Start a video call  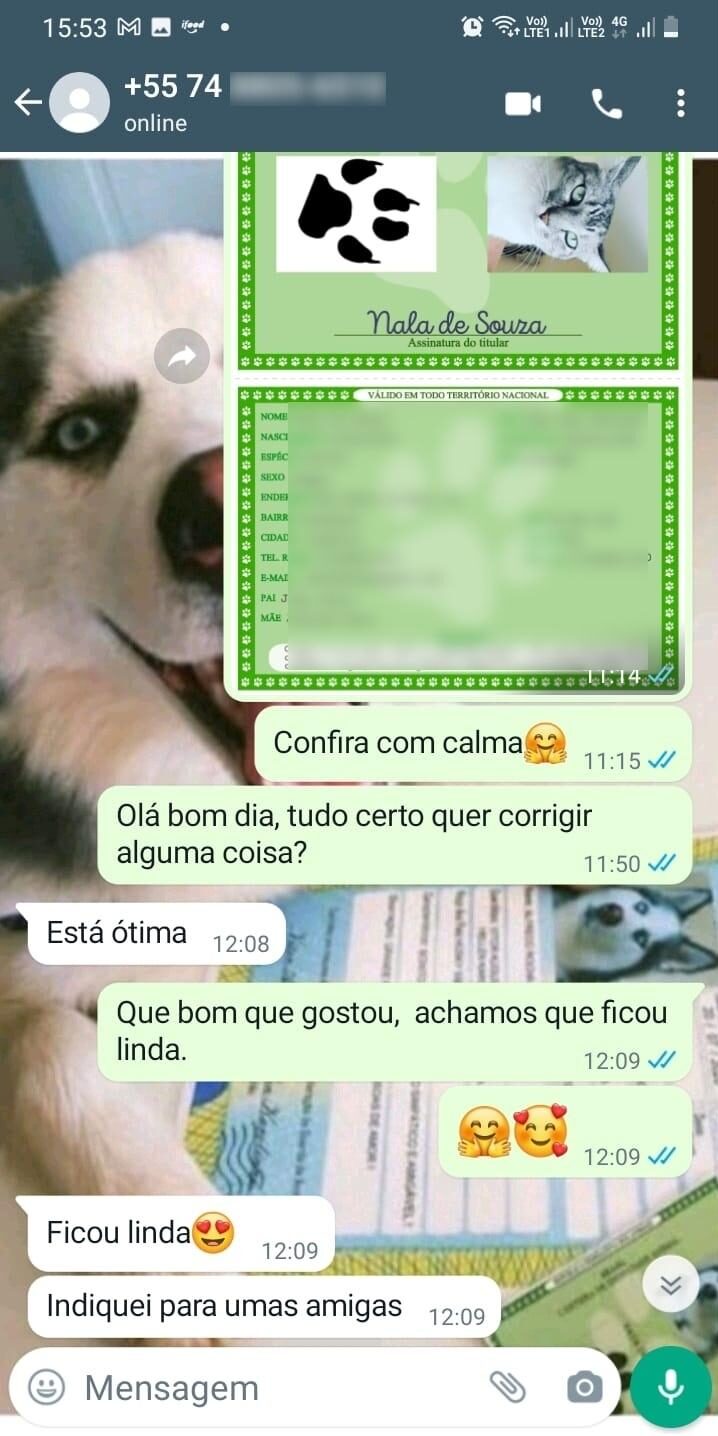523,104
